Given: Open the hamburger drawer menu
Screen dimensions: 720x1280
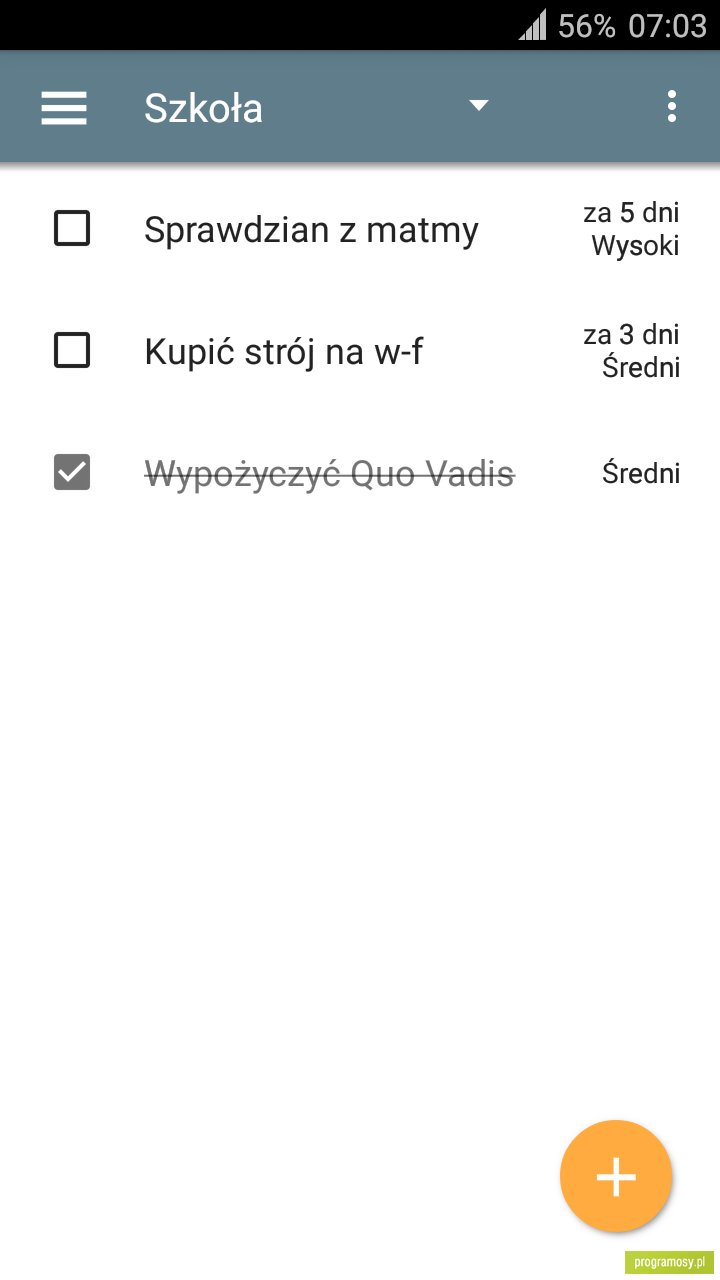Looking at the screenshot, I should [x=64, y=107].
